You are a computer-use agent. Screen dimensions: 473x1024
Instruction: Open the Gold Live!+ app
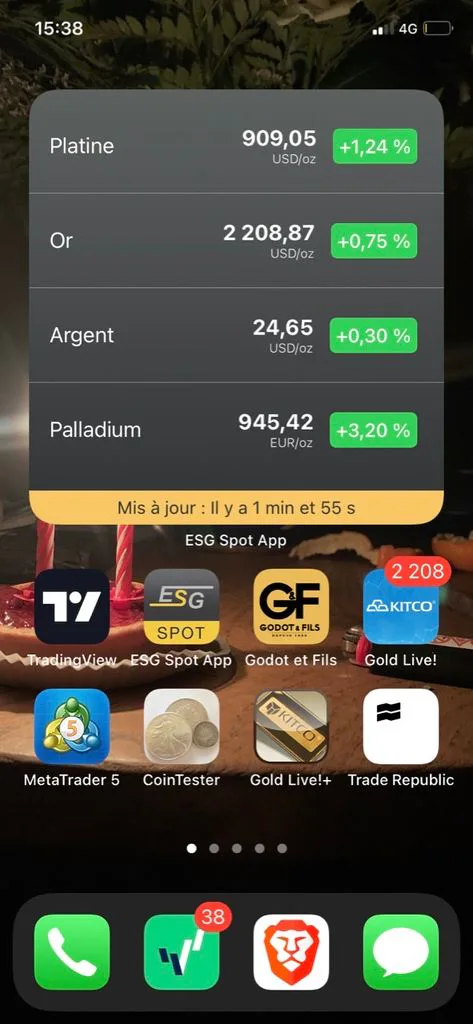pyautogui.click(x=291, y=726)
